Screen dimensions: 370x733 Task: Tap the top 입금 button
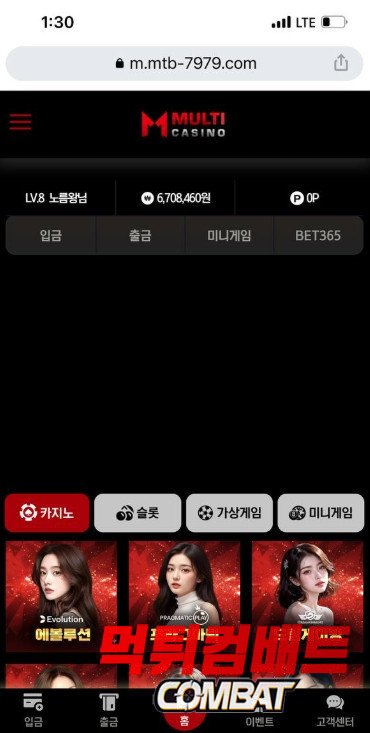pos(51,235)
